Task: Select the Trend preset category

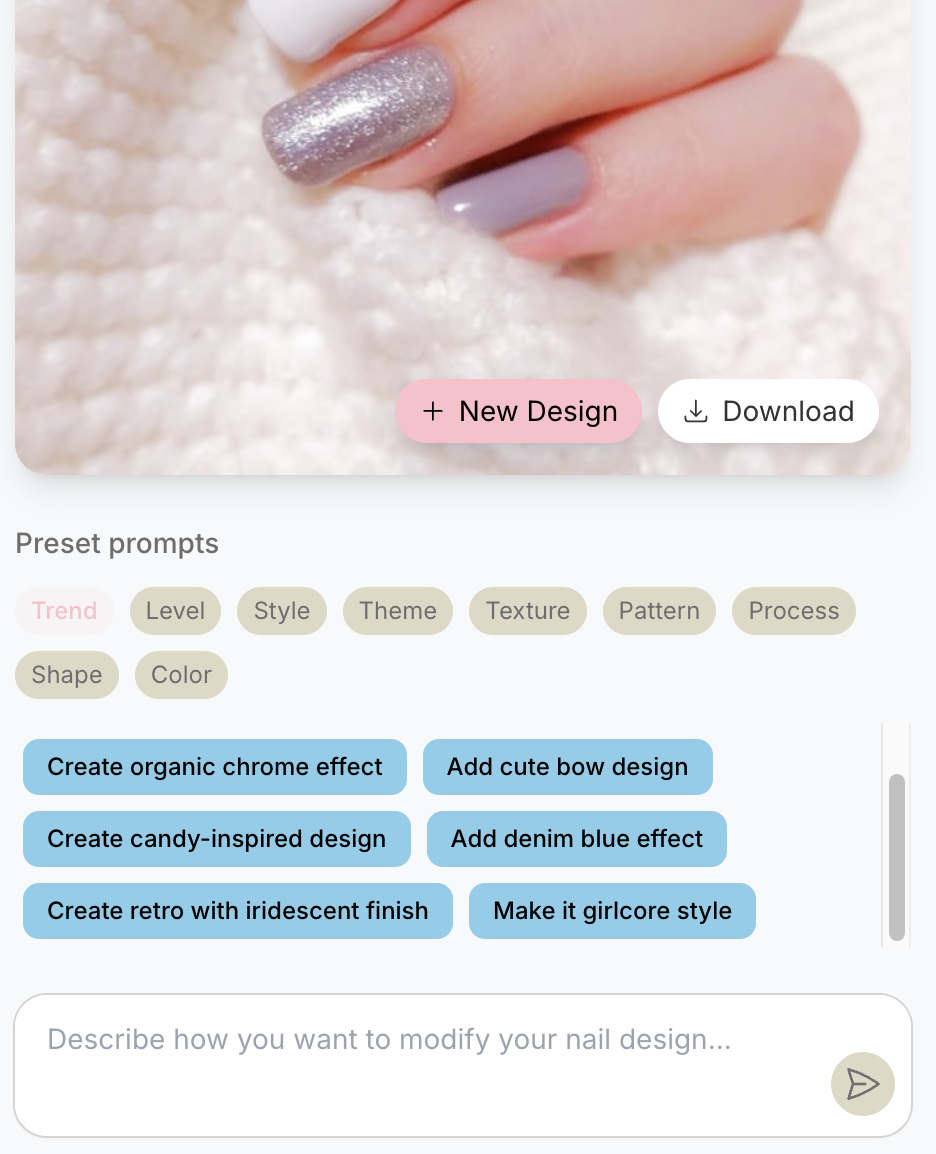Action: tap(65, 611)
